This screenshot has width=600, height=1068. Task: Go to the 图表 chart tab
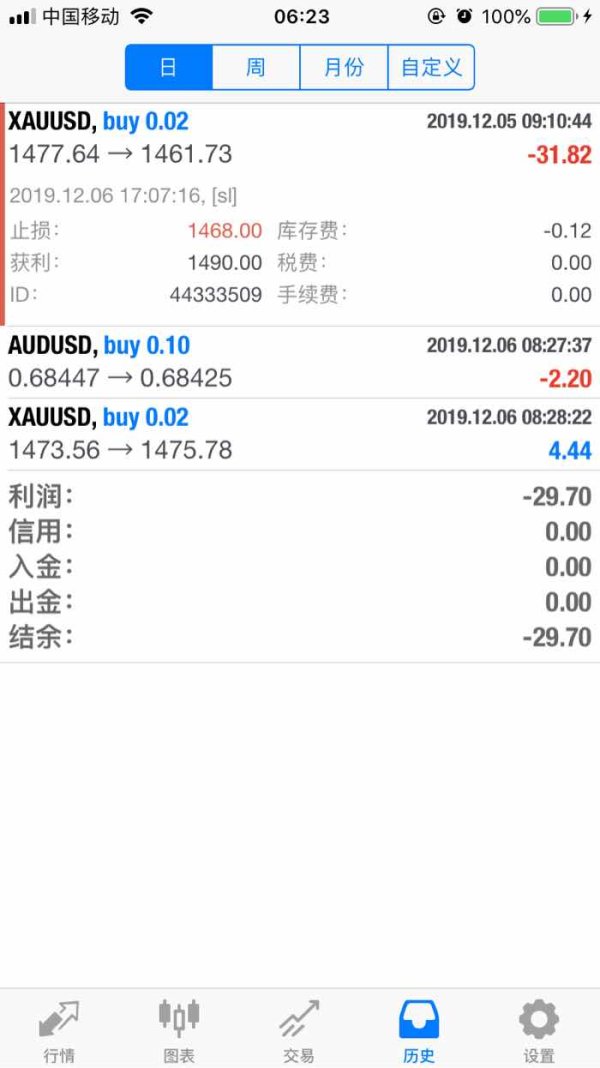click(x=179, y=1030)
